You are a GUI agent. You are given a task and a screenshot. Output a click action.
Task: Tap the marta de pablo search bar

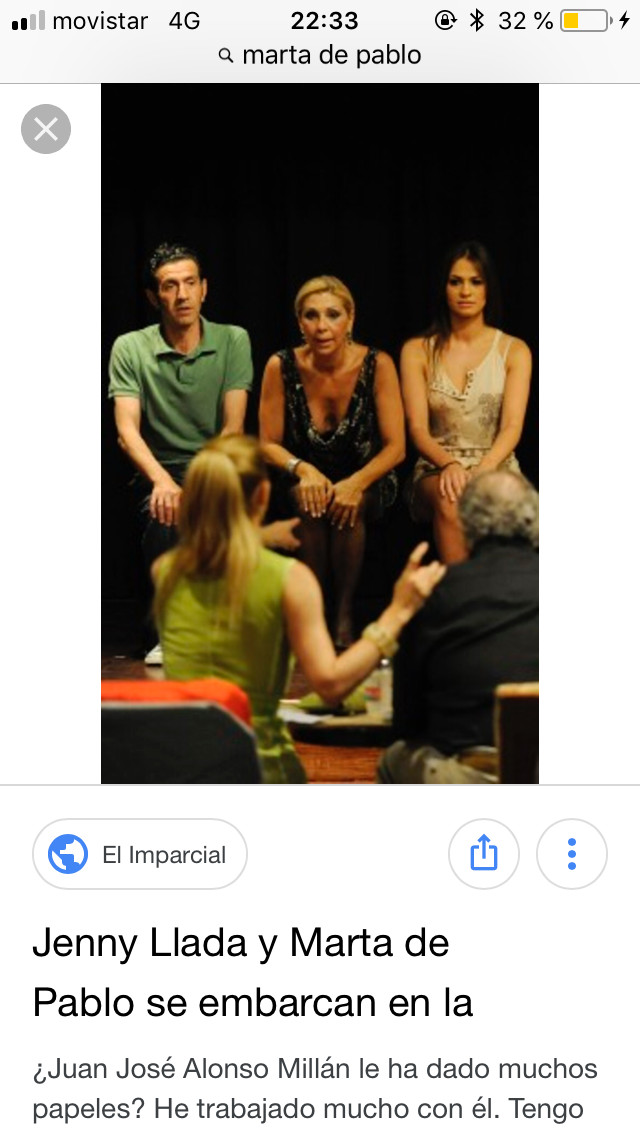point(320,55)
